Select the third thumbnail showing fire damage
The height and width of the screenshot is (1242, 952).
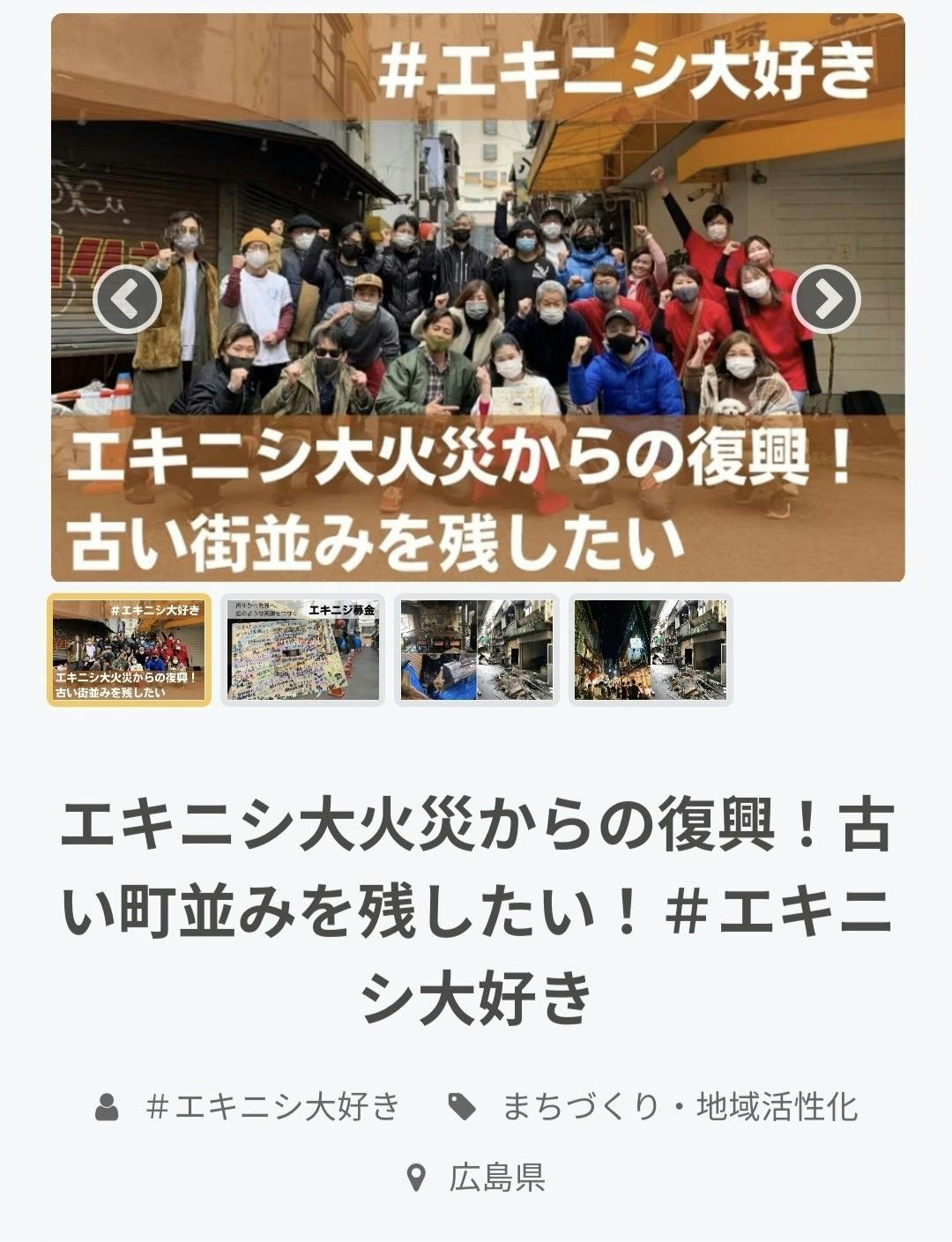point(477,651)
